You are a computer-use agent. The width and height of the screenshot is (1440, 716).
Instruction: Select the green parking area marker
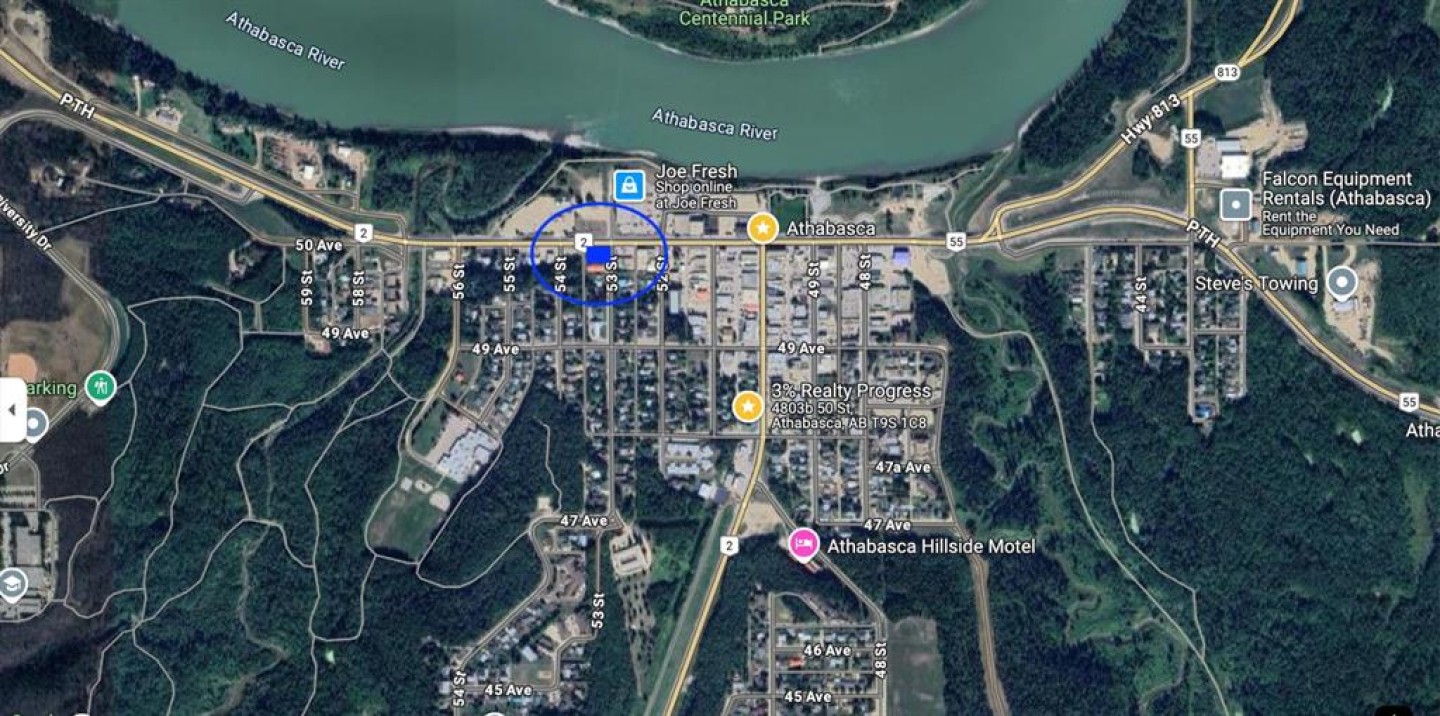pyautogui.click(x=100, y=386)
